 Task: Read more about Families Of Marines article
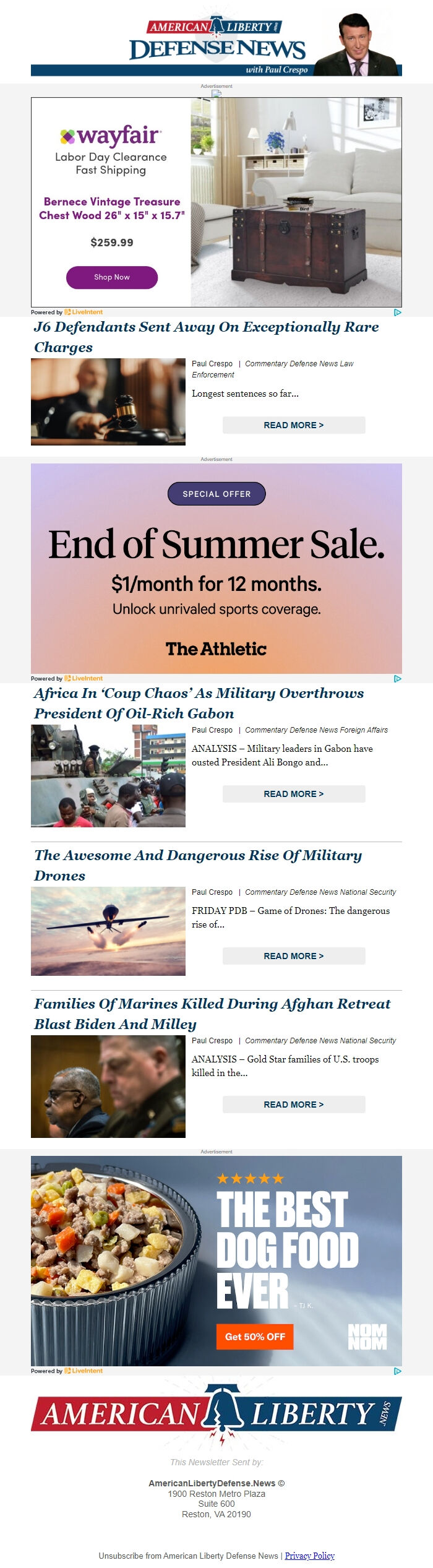point(294,1105)
